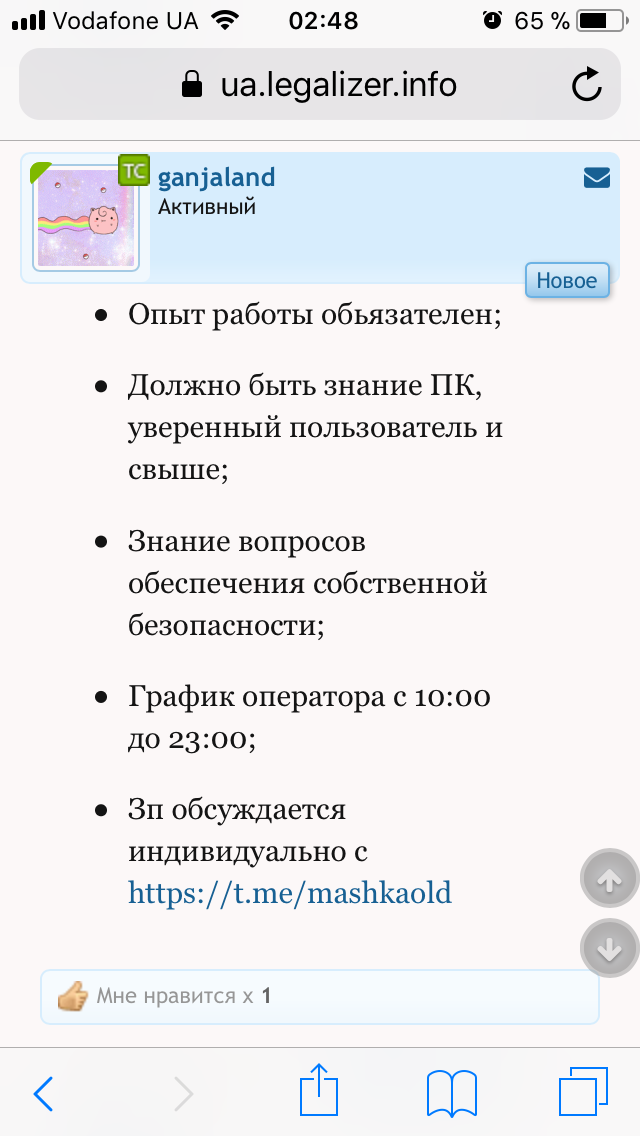This screenshot has width=640, height=1136.
Task: Open the t.me/mashkaold Telegram link
Action: (x=290, y=893)
